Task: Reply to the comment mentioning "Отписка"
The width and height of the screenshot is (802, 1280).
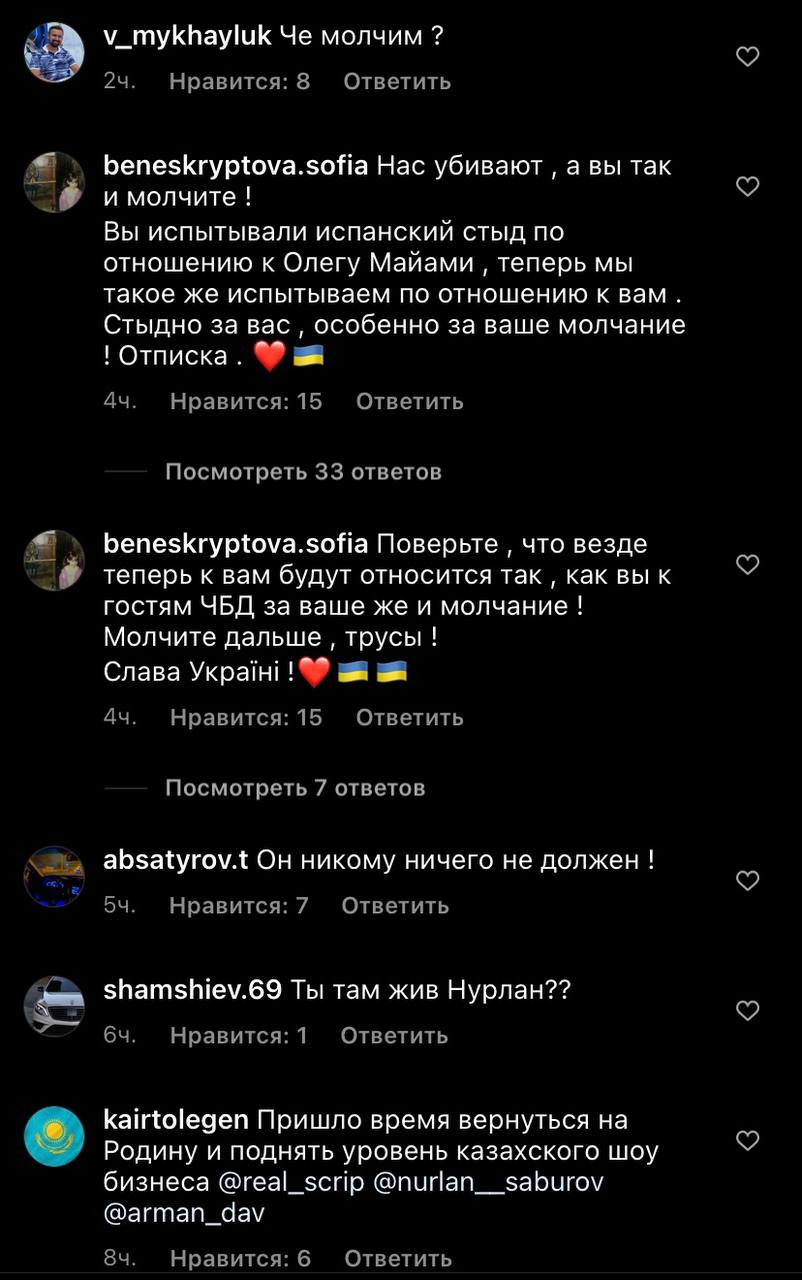Action: (409, 402)
